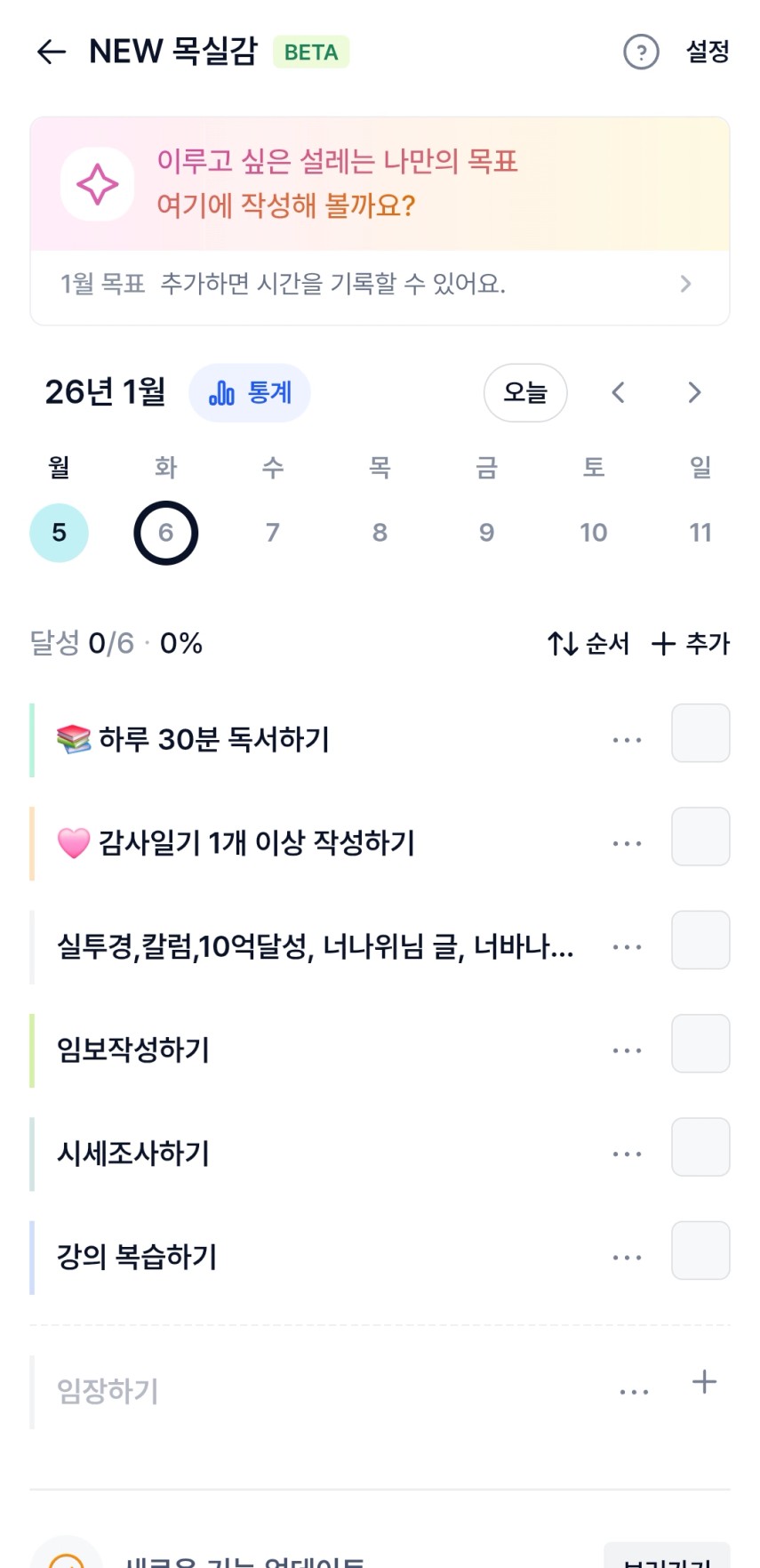
Task: Go to the previous week
Action: coord(619,392)
